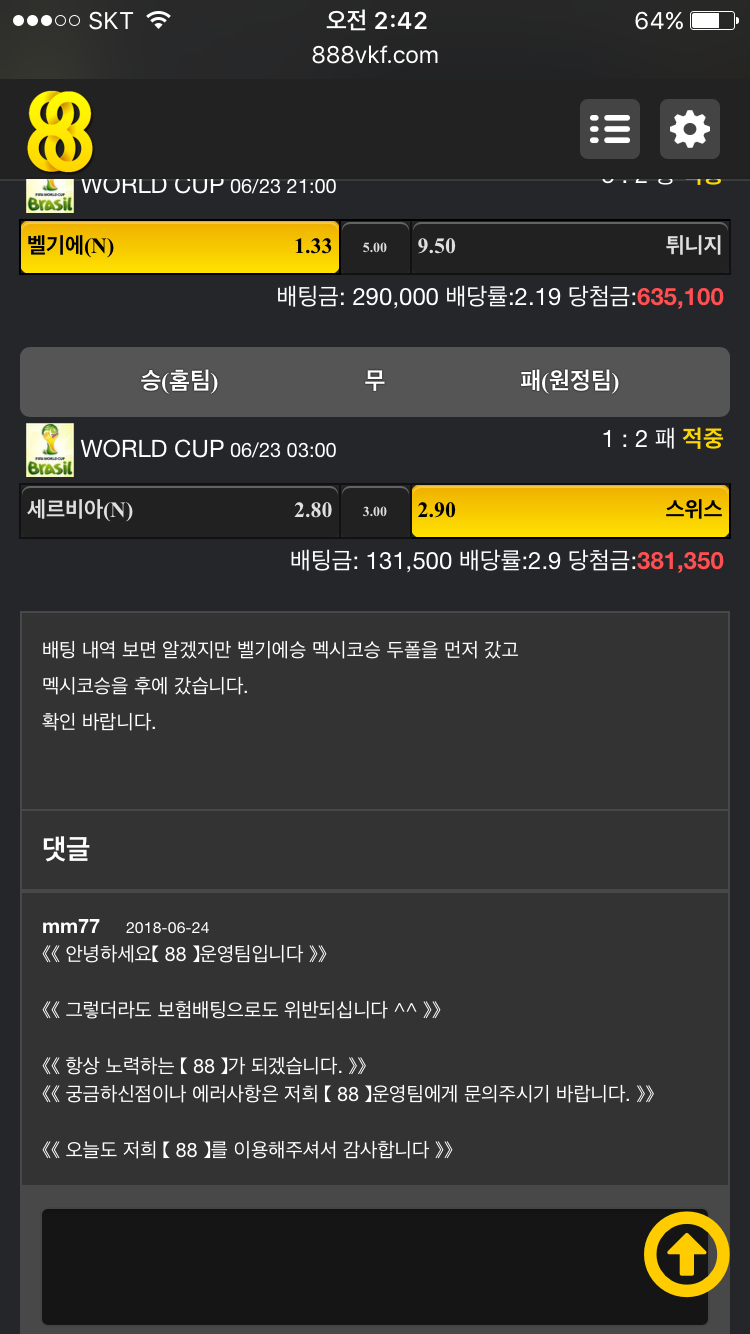The image size is (750, 1334).
Task: Tap the 888vkf.com address bar
Action: click(x=375, y=56)
